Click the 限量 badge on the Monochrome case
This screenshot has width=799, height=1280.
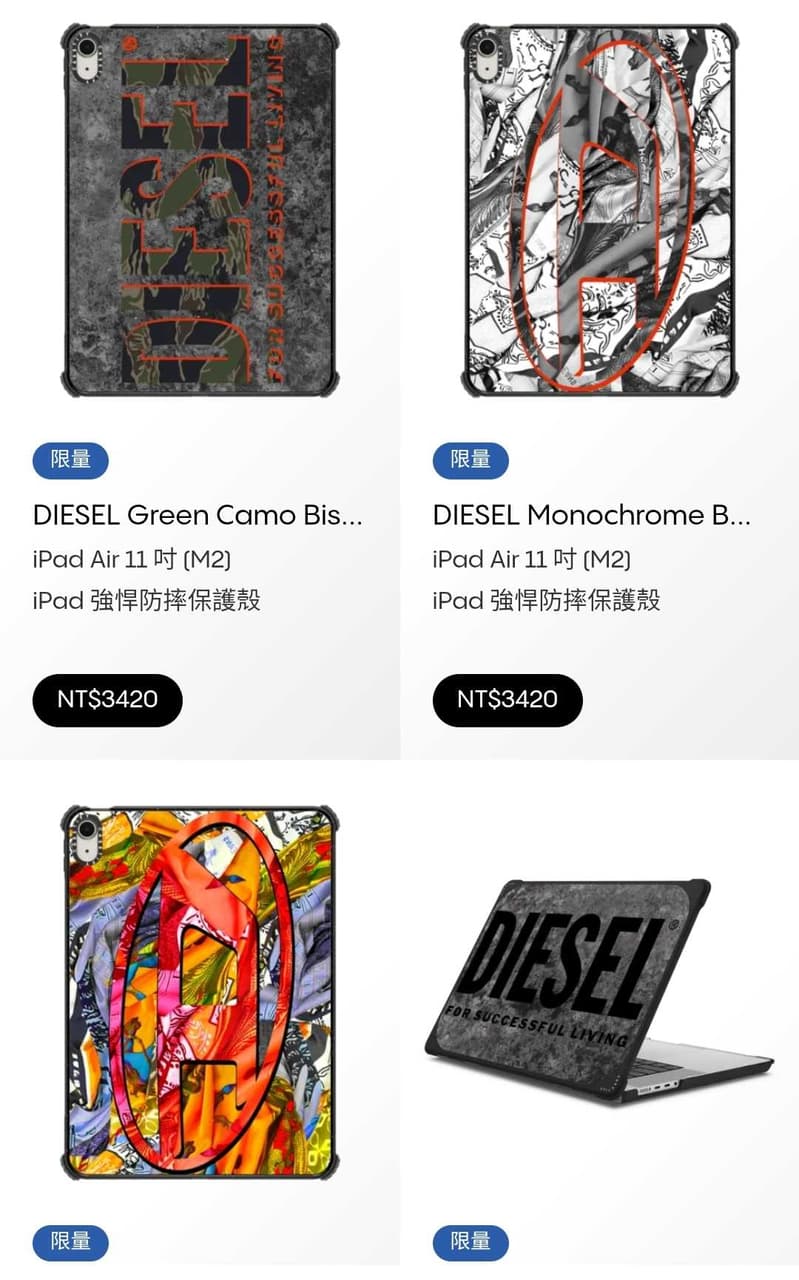470,460
